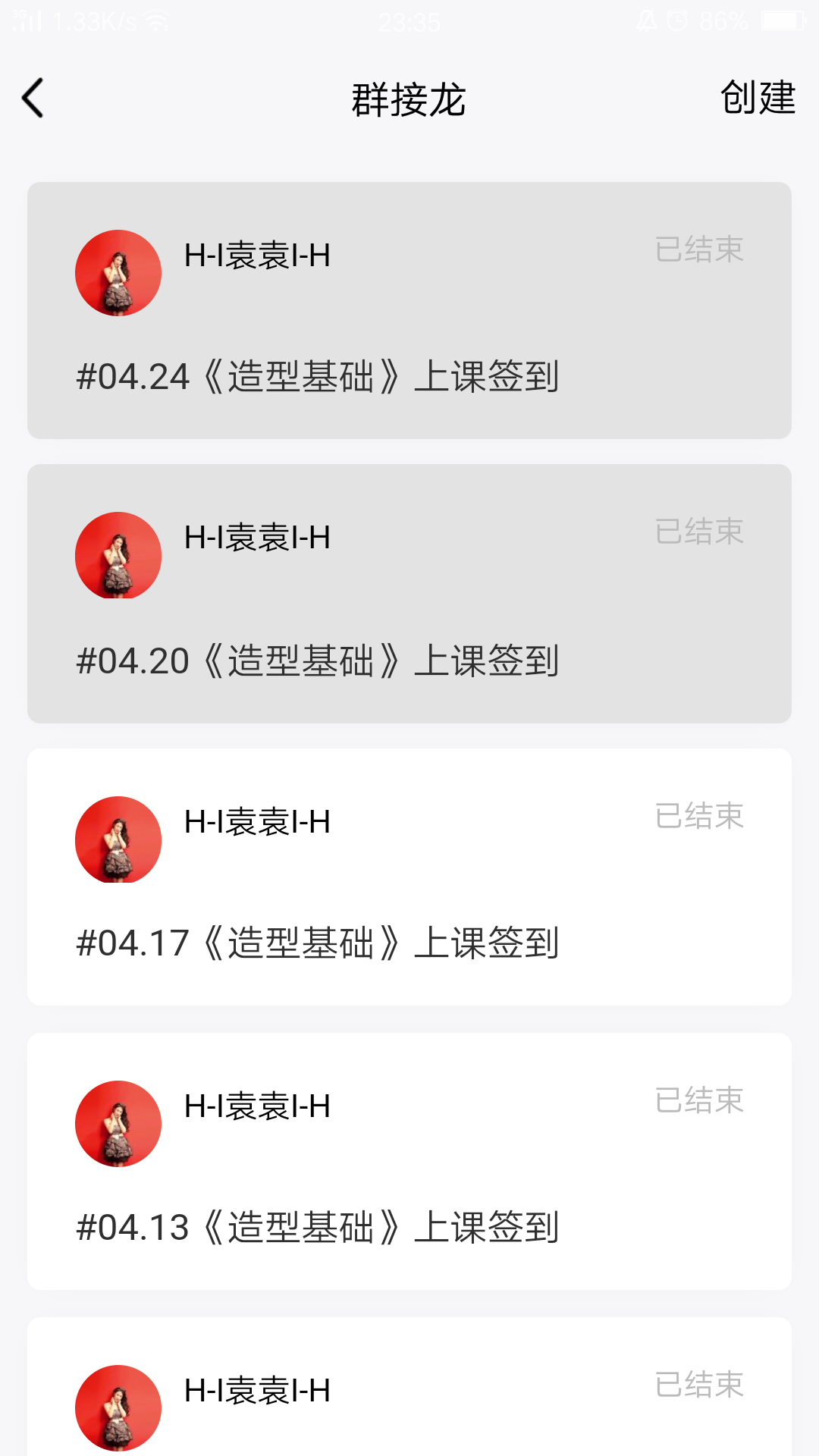Screen dimensions: 819x1456
Task: Tap 创建 to create a new 接龙
Action: 757,99
